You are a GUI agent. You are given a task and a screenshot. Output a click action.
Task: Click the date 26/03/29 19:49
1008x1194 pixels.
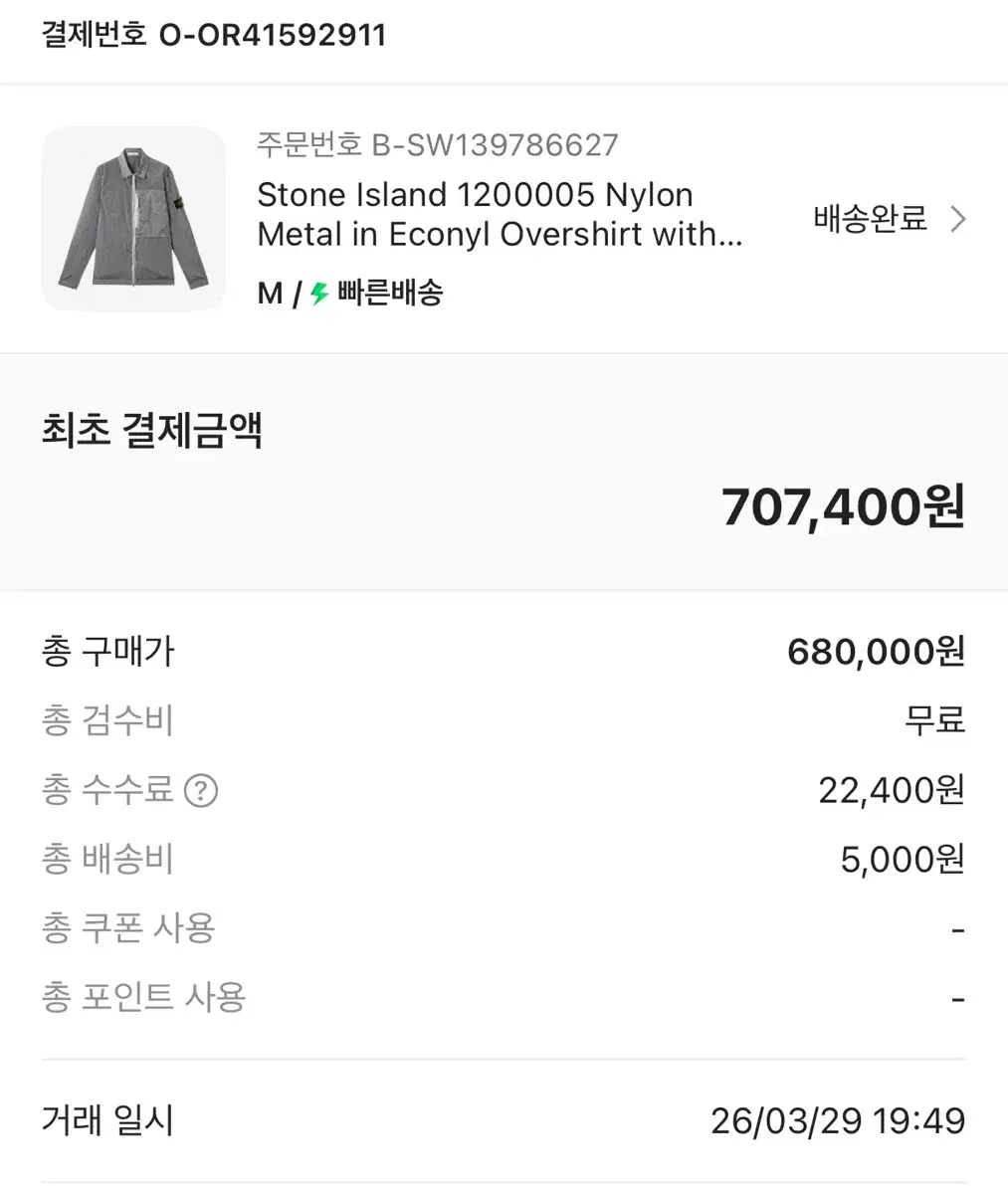pyautogui.click(x=838, y=1121)
